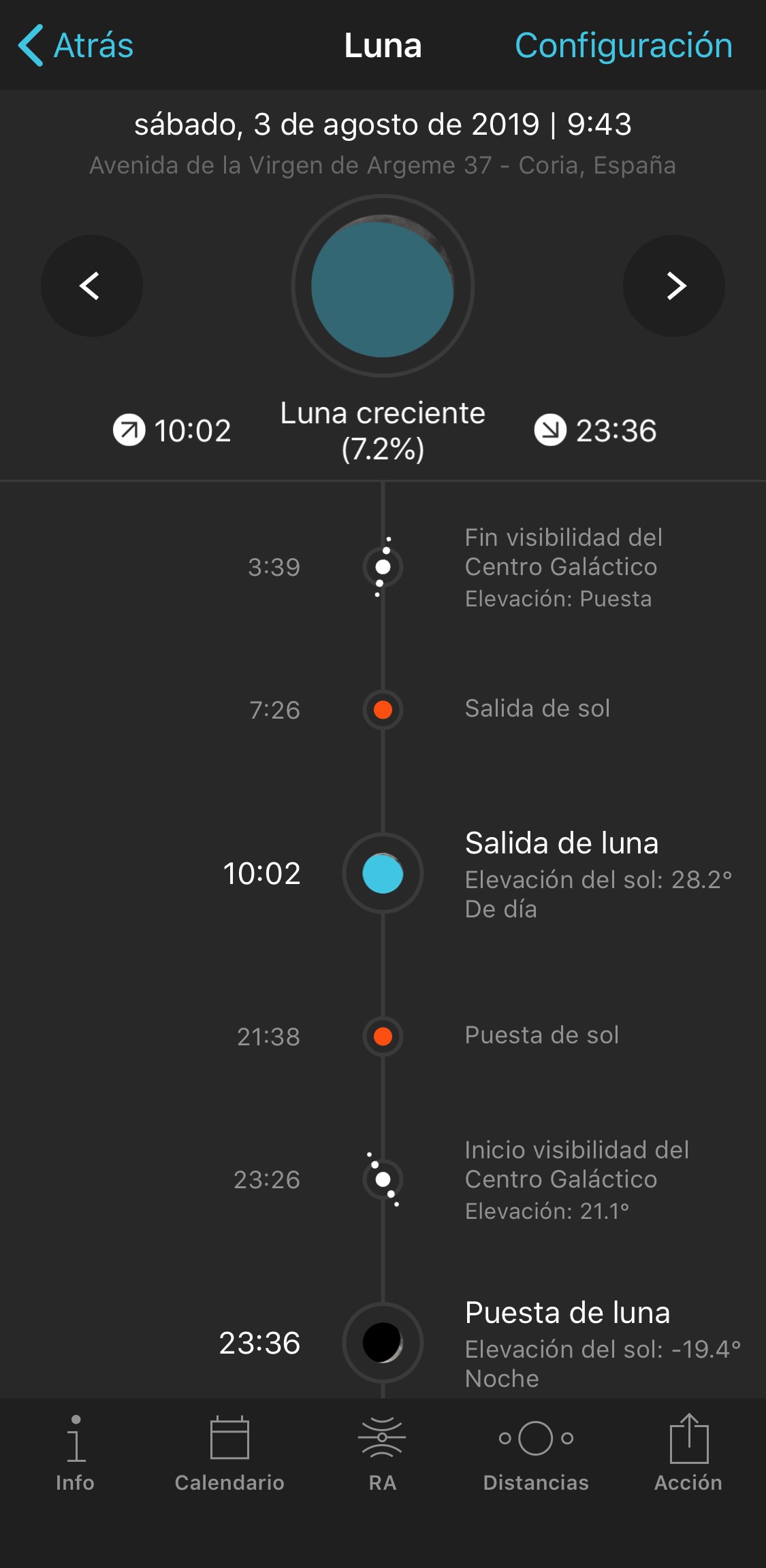Screen dimensions: 766x1568
Task: Go back with the Atrás button
Action: coord(76,46)
